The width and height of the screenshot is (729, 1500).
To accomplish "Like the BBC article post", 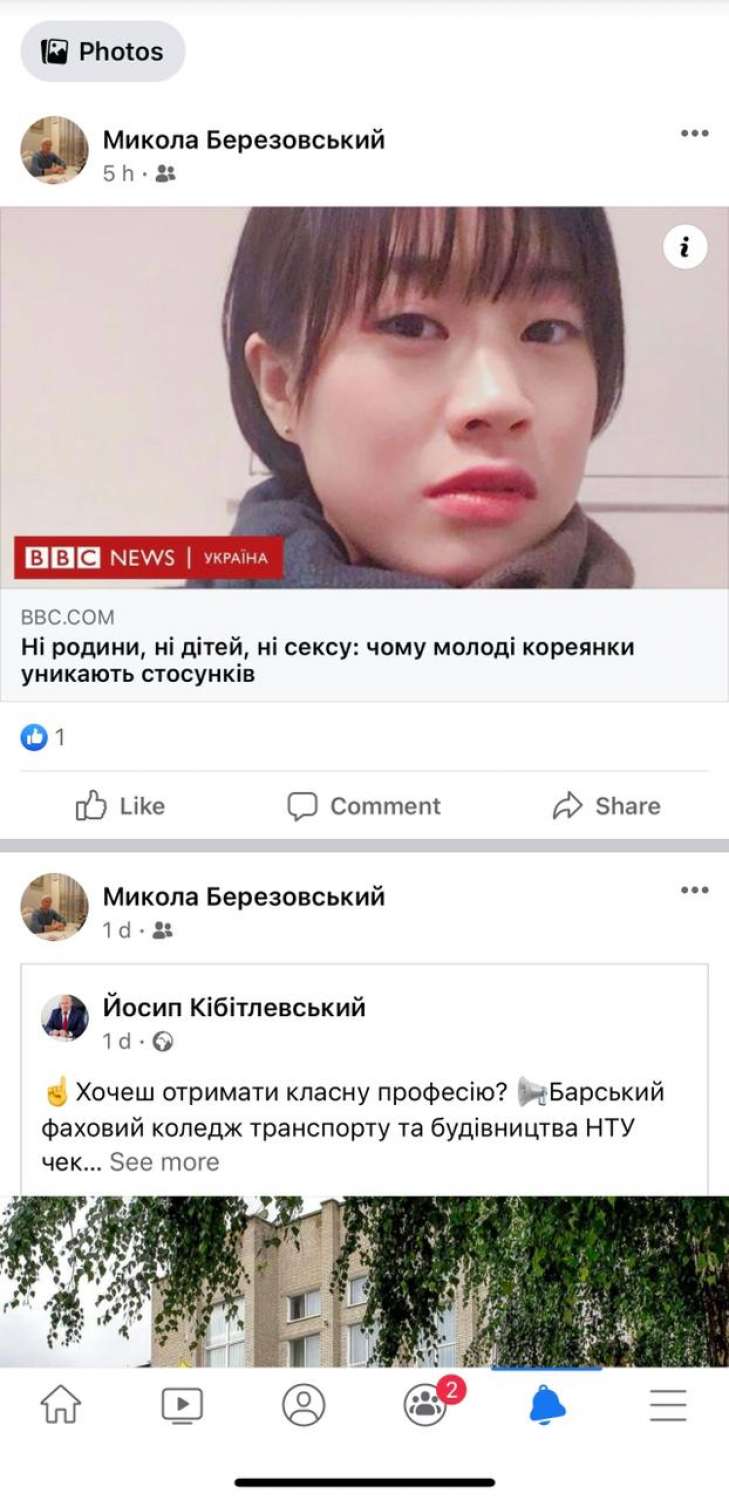I will pyautogui.click(x=120, y=806).
